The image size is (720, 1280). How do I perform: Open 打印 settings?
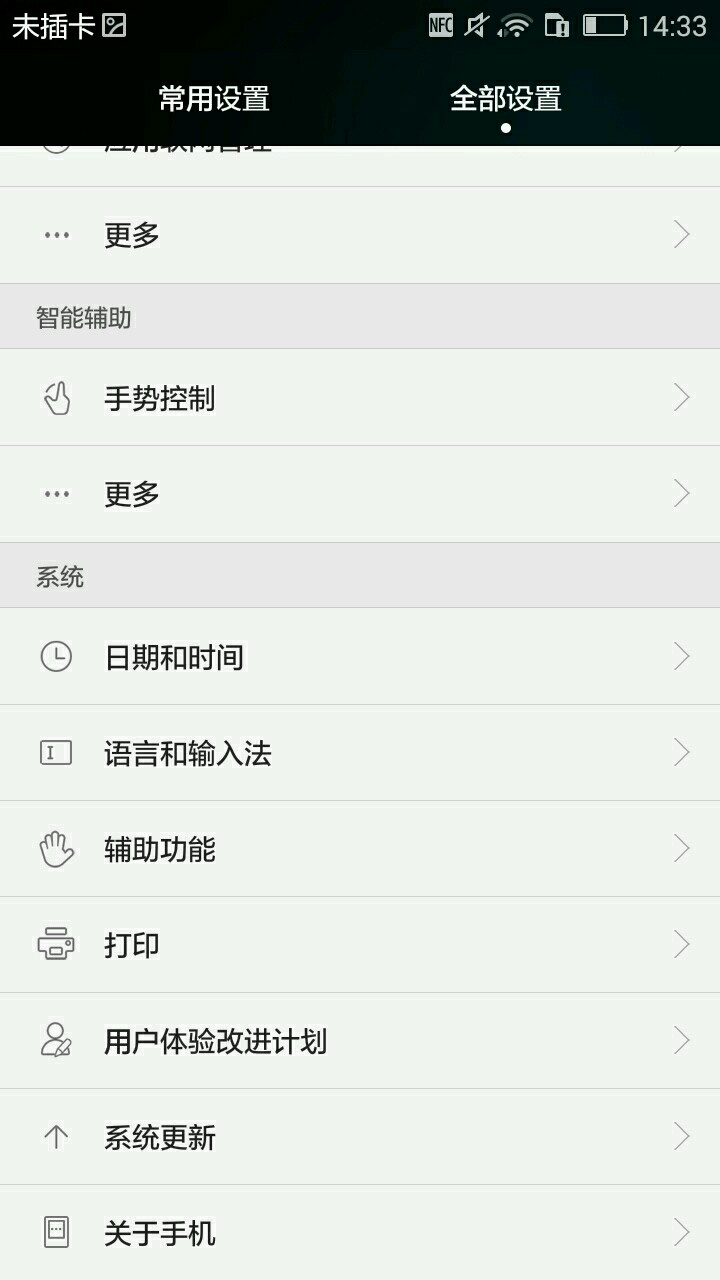pyautogui.click(x=360, y=945)
